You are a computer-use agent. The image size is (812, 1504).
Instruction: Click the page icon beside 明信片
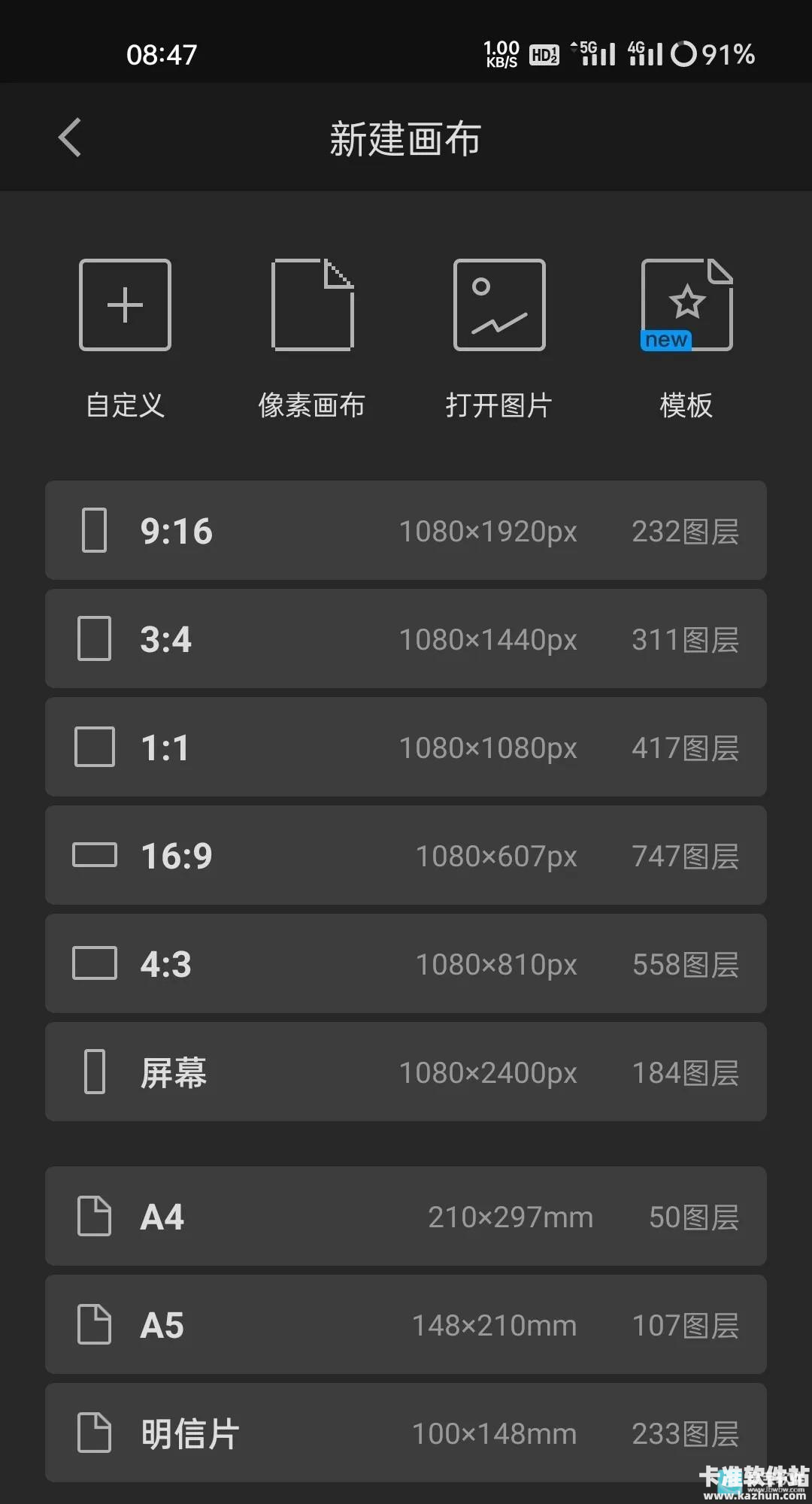click(93, 1431)
